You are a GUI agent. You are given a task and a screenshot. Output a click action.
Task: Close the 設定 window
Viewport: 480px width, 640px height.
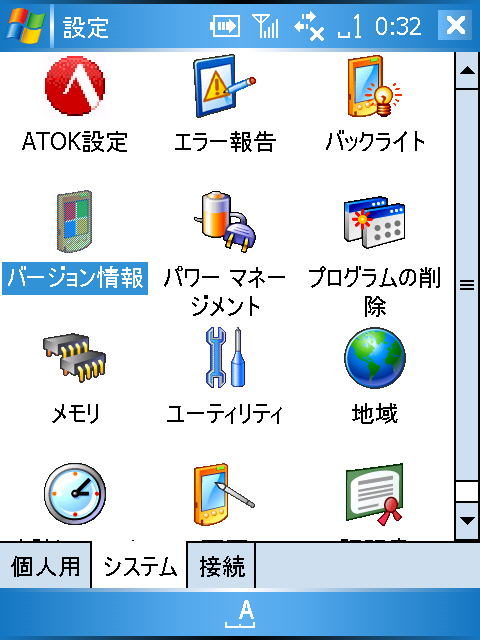point(455,25)
